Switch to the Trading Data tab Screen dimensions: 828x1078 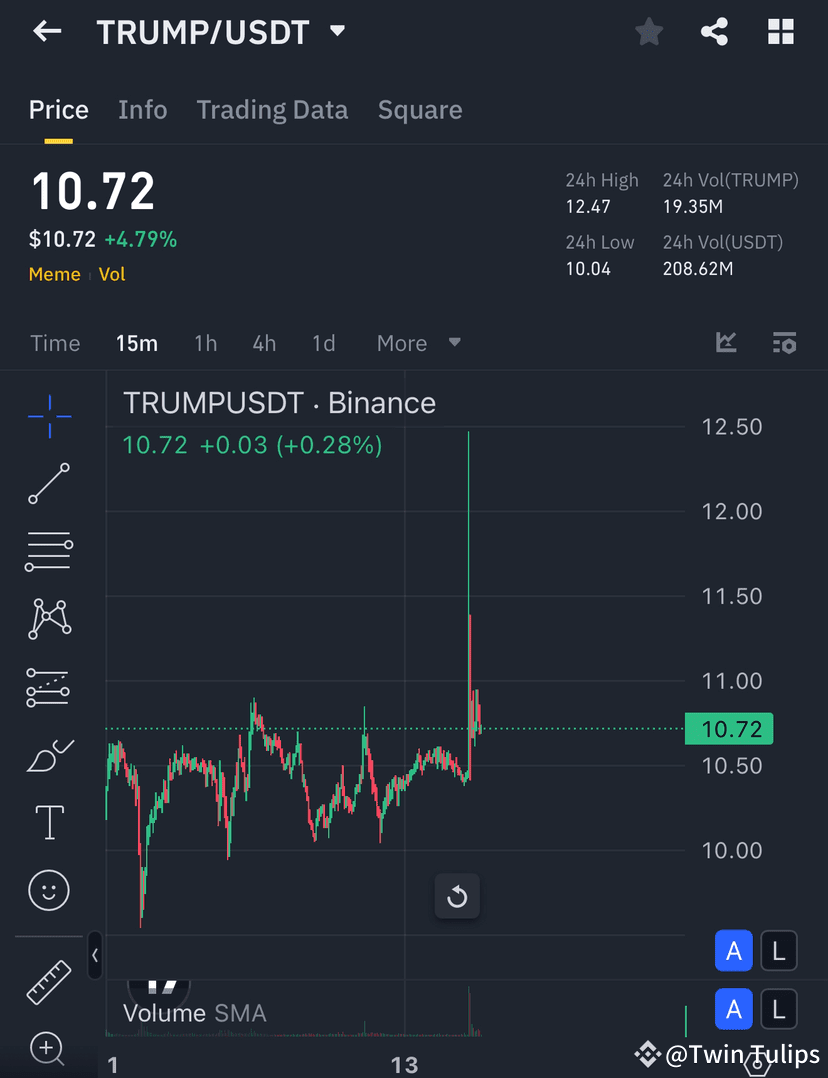[x=272, y=109]
